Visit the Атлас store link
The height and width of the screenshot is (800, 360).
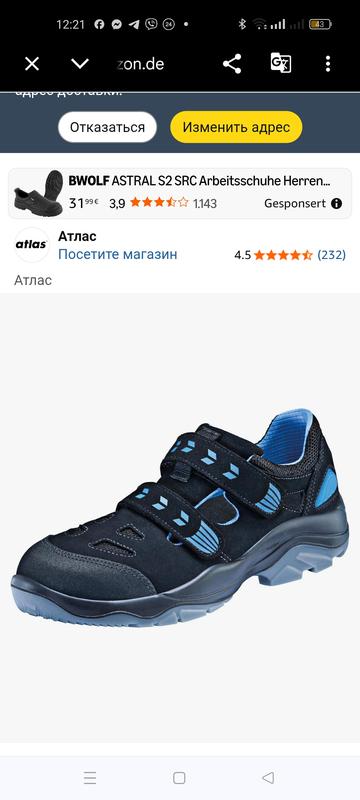click(x=117, y=254)
